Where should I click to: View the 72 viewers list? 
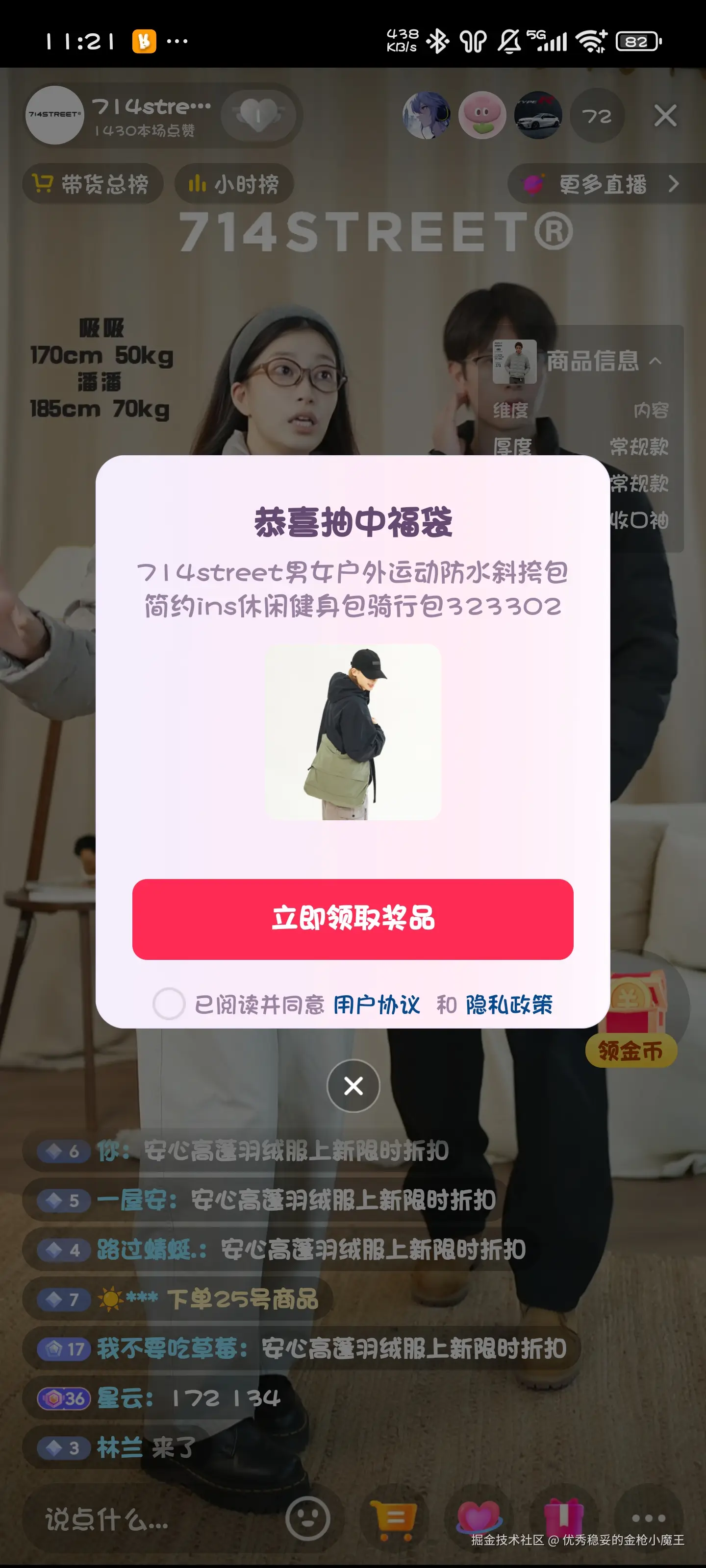click(x=596, y=116)
